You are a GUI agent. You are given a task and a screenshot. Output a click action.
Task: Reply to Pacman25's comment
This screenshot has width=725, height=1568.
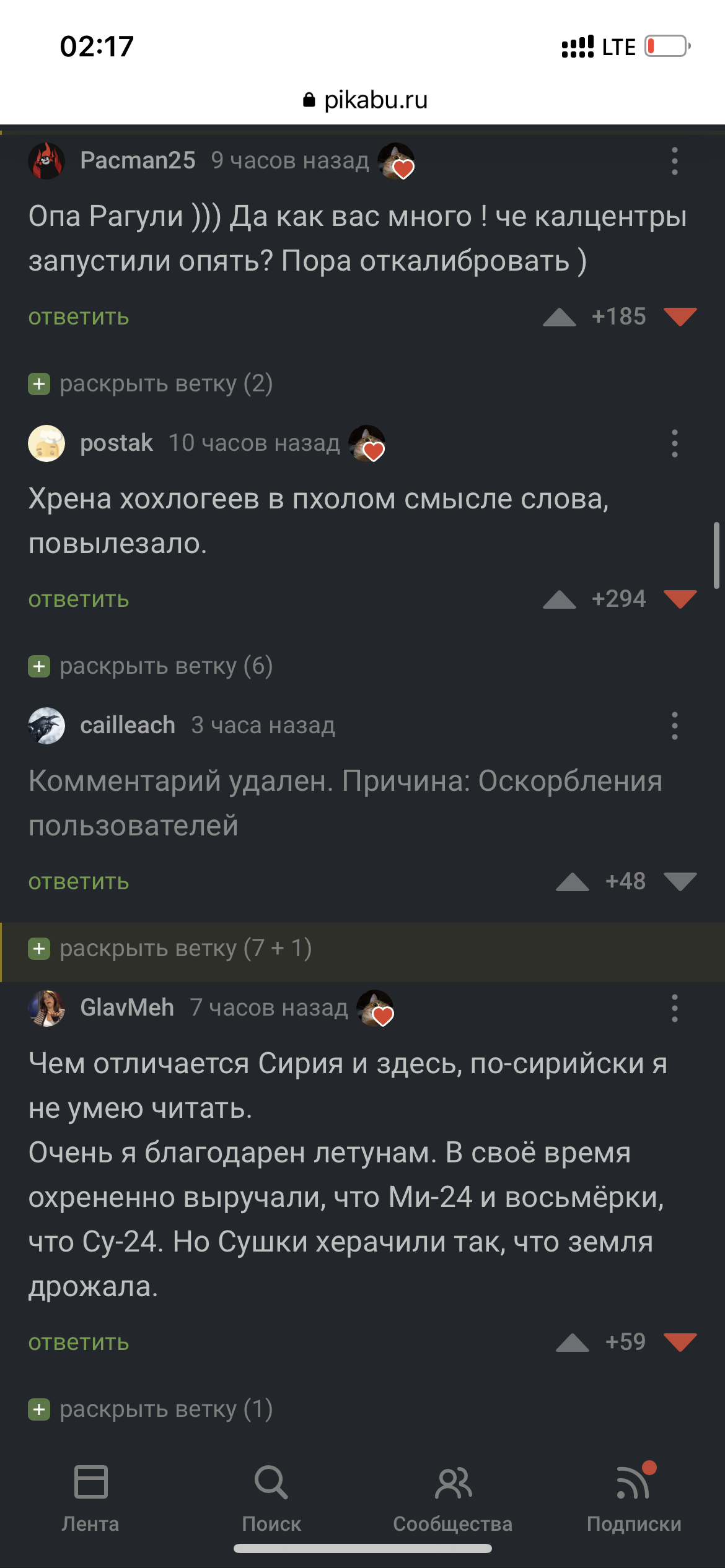79,317
